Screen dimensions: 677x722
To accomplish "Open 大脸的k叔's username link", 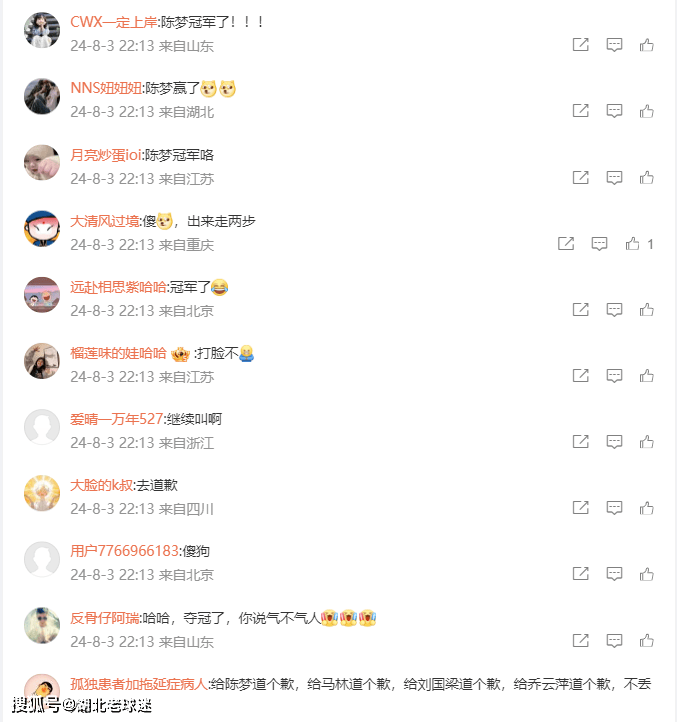I will (101, 485).
